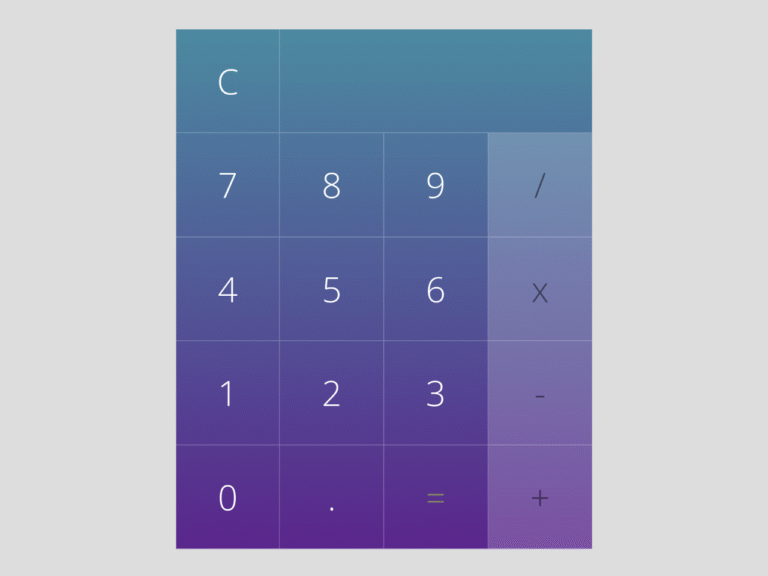Enter a zero
The width and height of the screenshot is (768, 576).
pyautogui.click(x=228, y=497)
